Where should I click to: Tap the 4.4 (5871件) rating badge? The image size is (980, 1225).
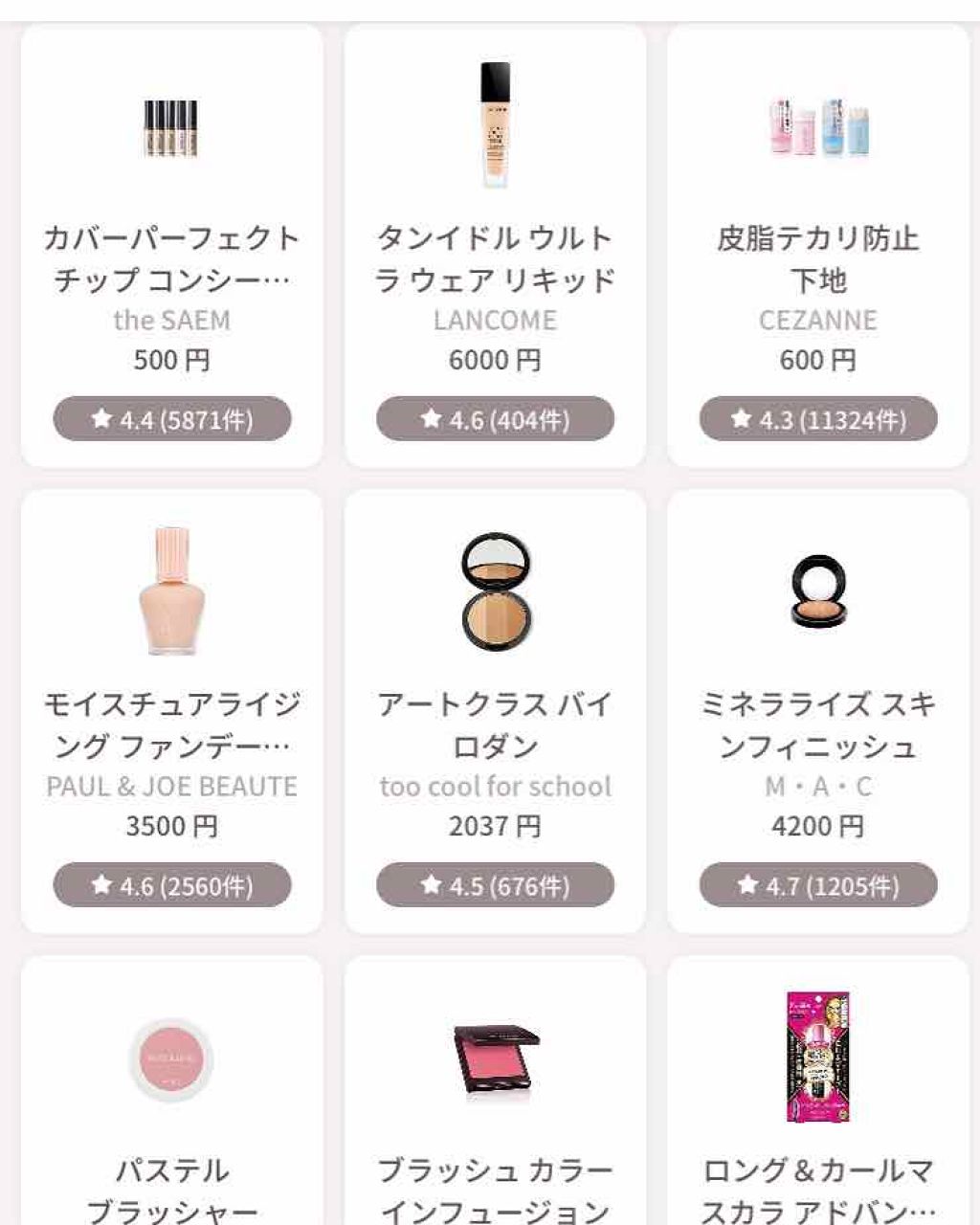point(172,419)
